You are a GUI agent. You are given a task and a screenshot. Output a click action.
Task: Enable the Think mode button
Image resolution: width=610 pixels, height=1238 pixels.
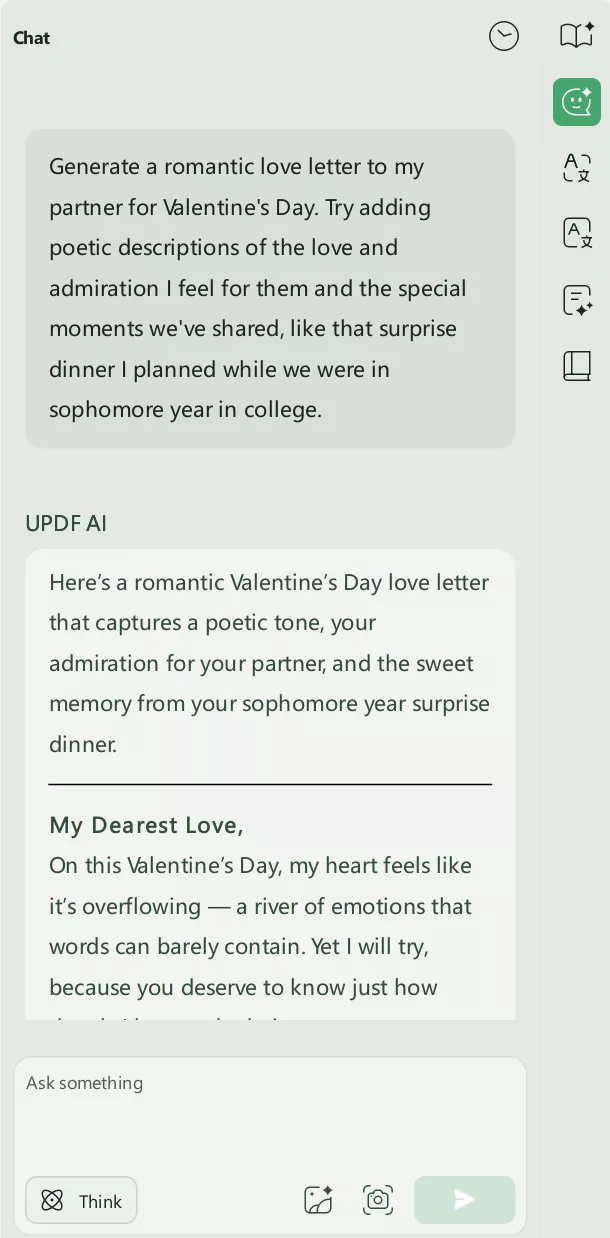pos(81,1201)
